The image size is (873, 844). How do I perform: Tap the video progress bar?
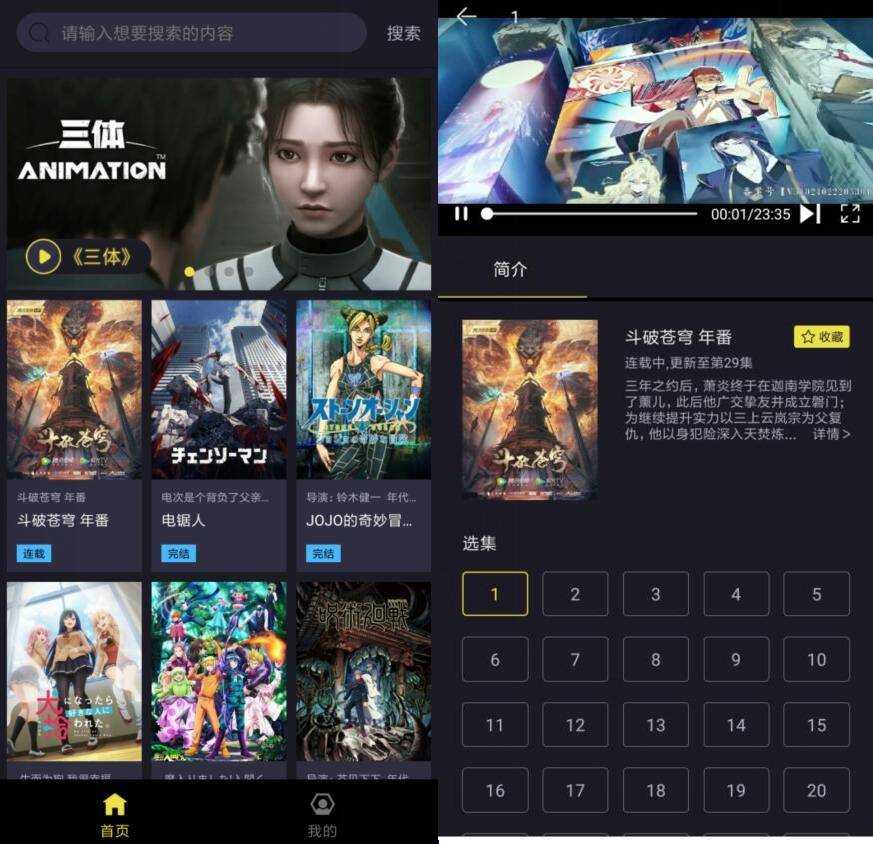pyautogui.click(x=590, y=214)
